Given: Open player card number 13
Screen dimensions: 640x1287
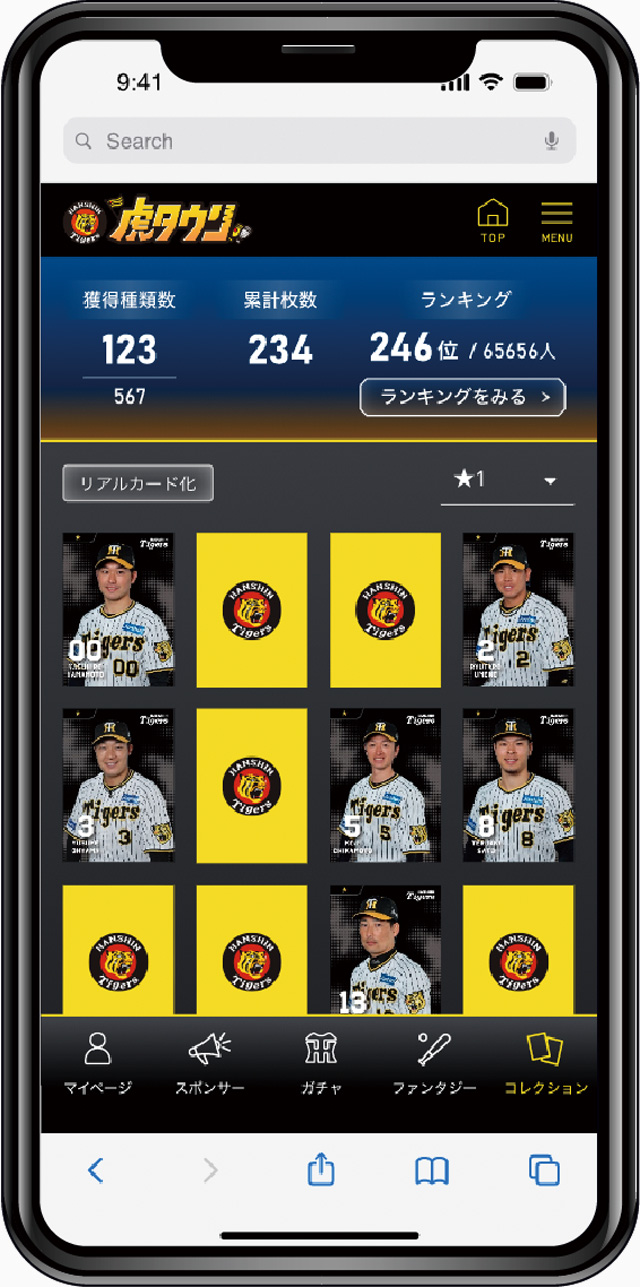Looking at the screenshot, I should [385, 950].
